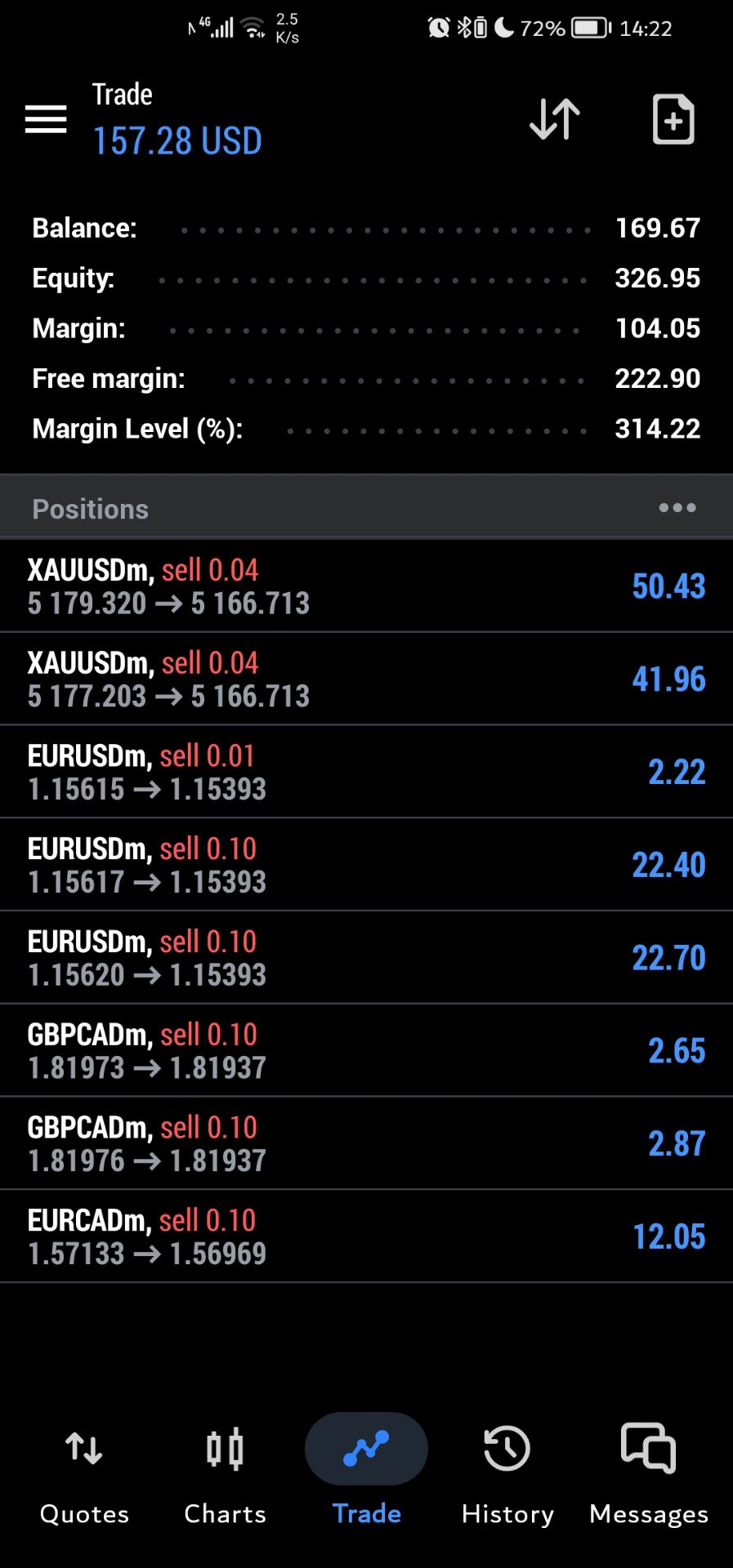Viewport: 733px width, 1568px height.
Task: Open the Positions three-dot menu
Action: (677, 508)
